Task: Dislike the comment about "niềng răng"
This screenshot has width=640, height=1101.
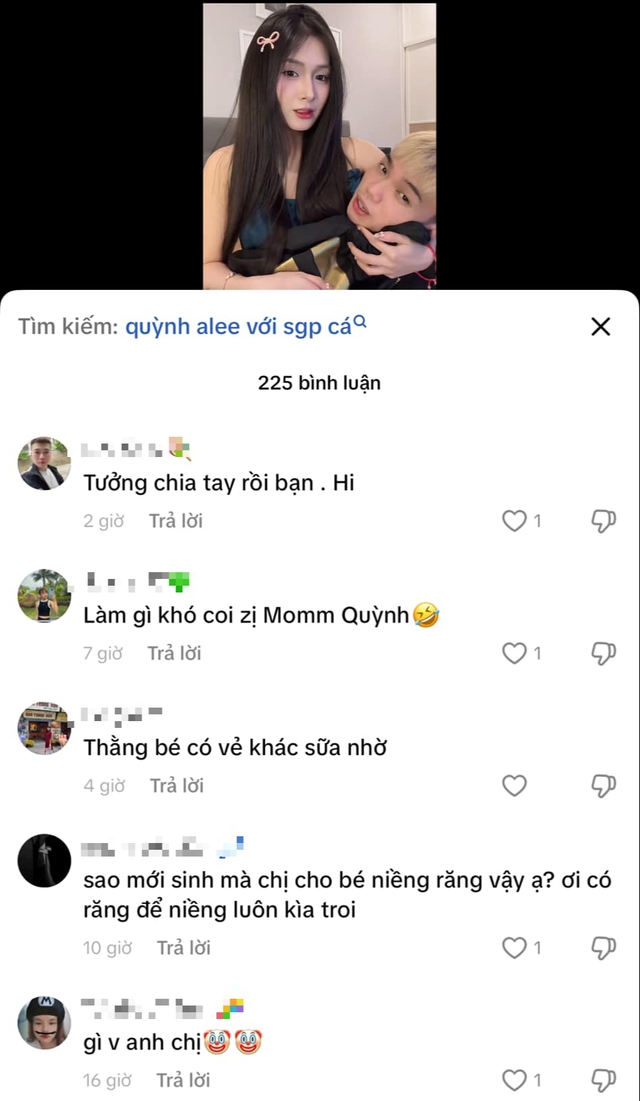Action: click(603, 947)
